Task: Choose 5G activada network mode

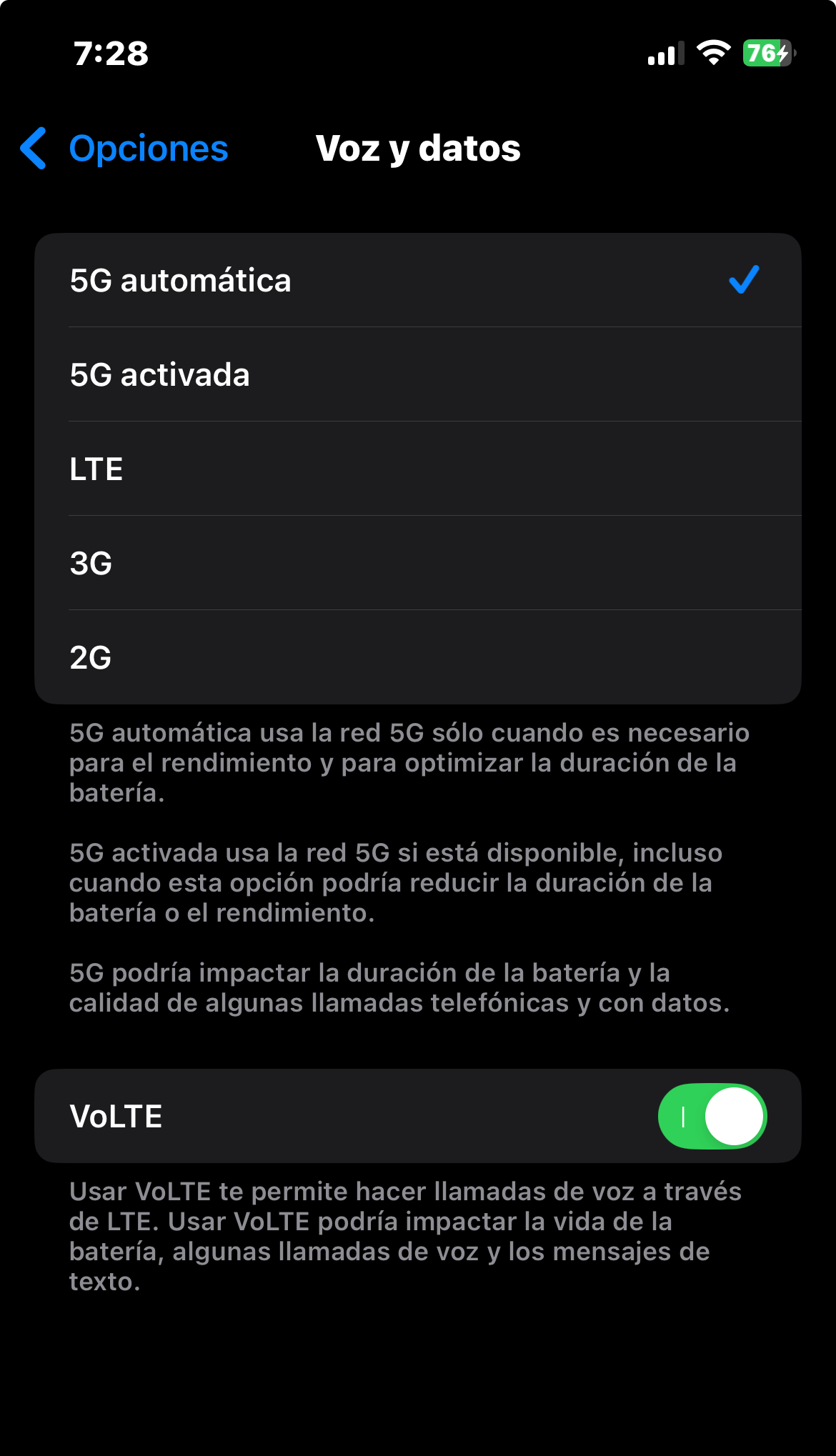Action: pos(417,375)
